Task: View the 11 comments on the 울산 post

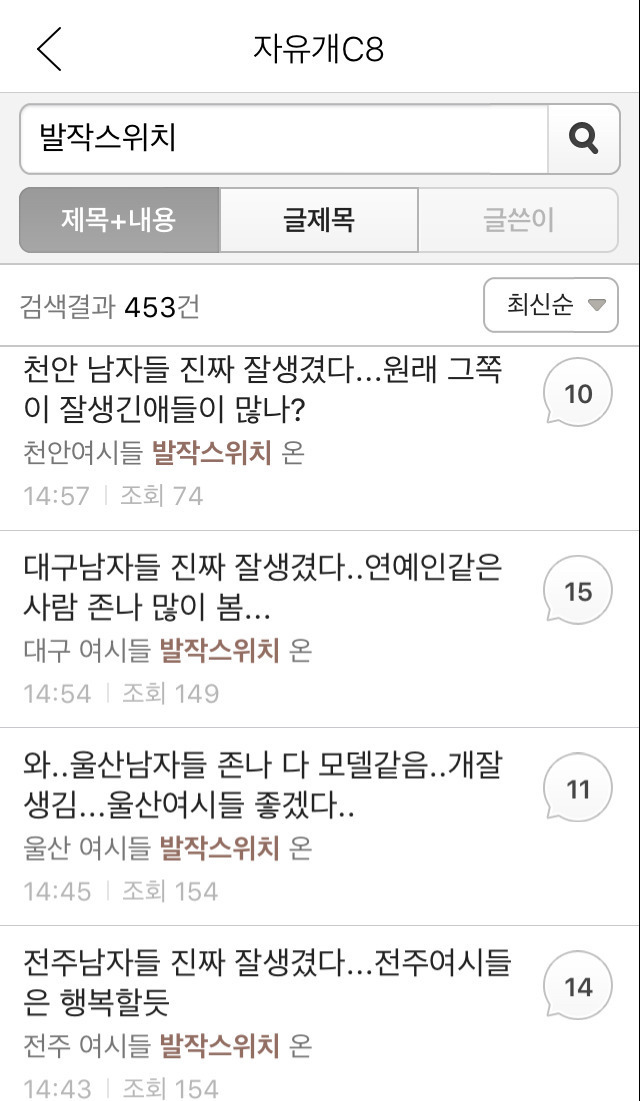Action: [578, 790]
